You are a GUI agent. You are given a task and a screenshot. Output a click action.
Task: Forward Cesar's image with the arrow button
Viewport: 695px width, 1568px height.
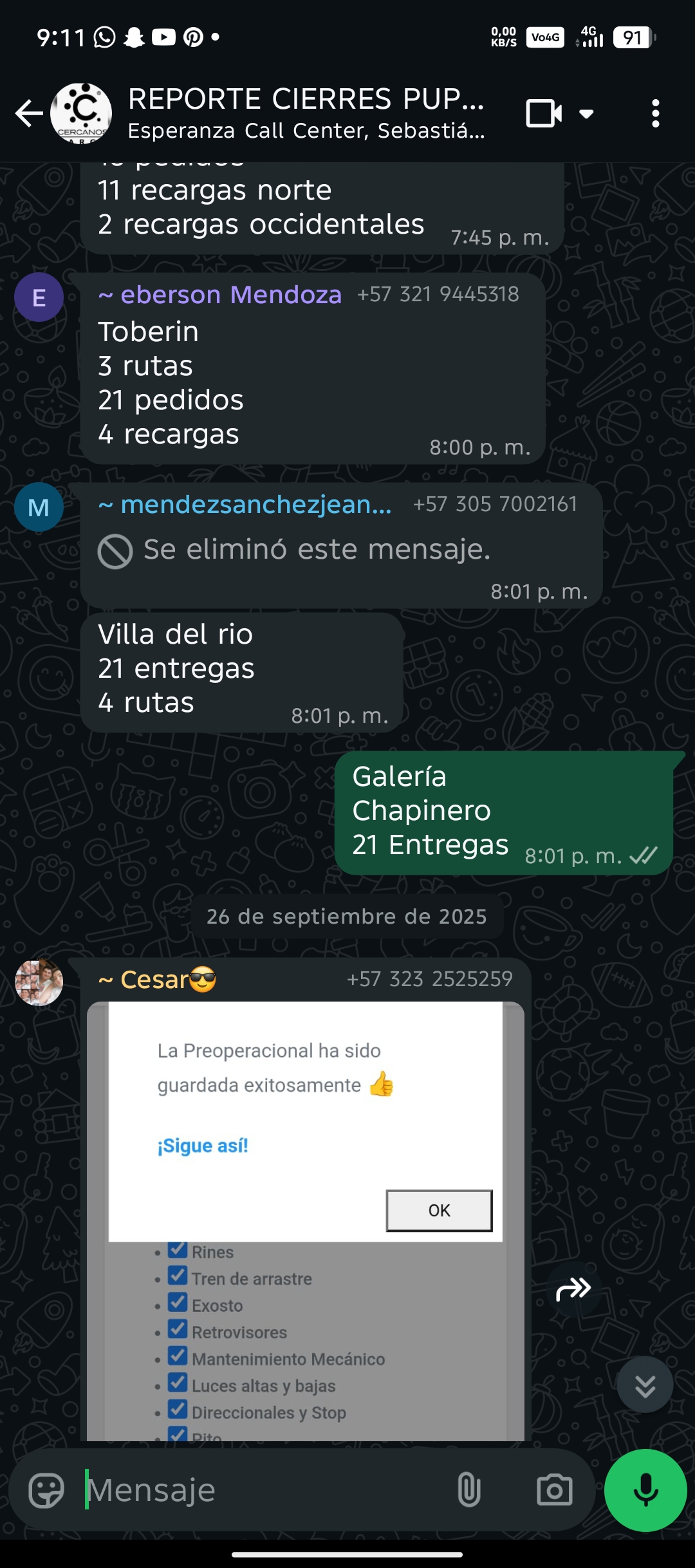coord(573,1289)
